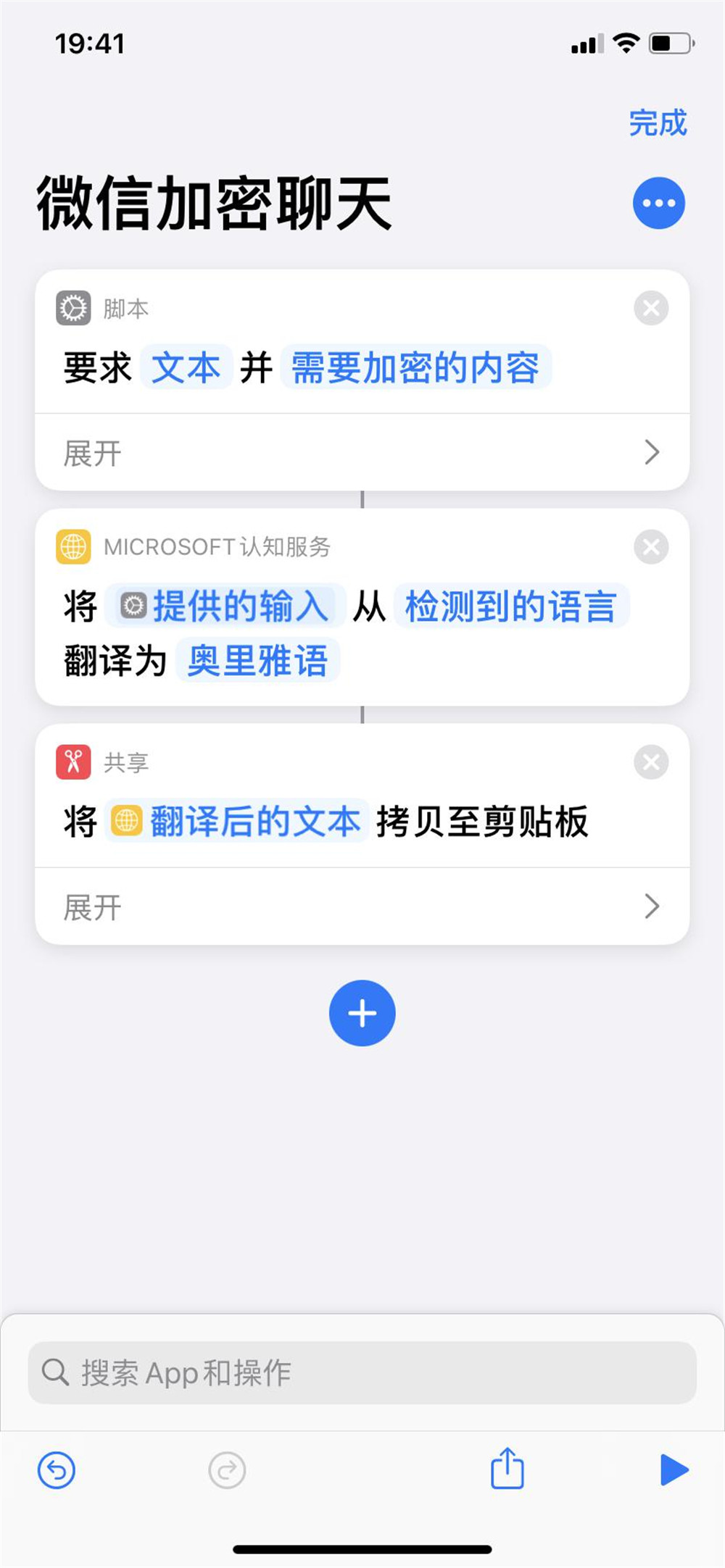This screenshot has width=725, height=1568.
Task: Select the scissors 共享 action icon
Action: 72,762
